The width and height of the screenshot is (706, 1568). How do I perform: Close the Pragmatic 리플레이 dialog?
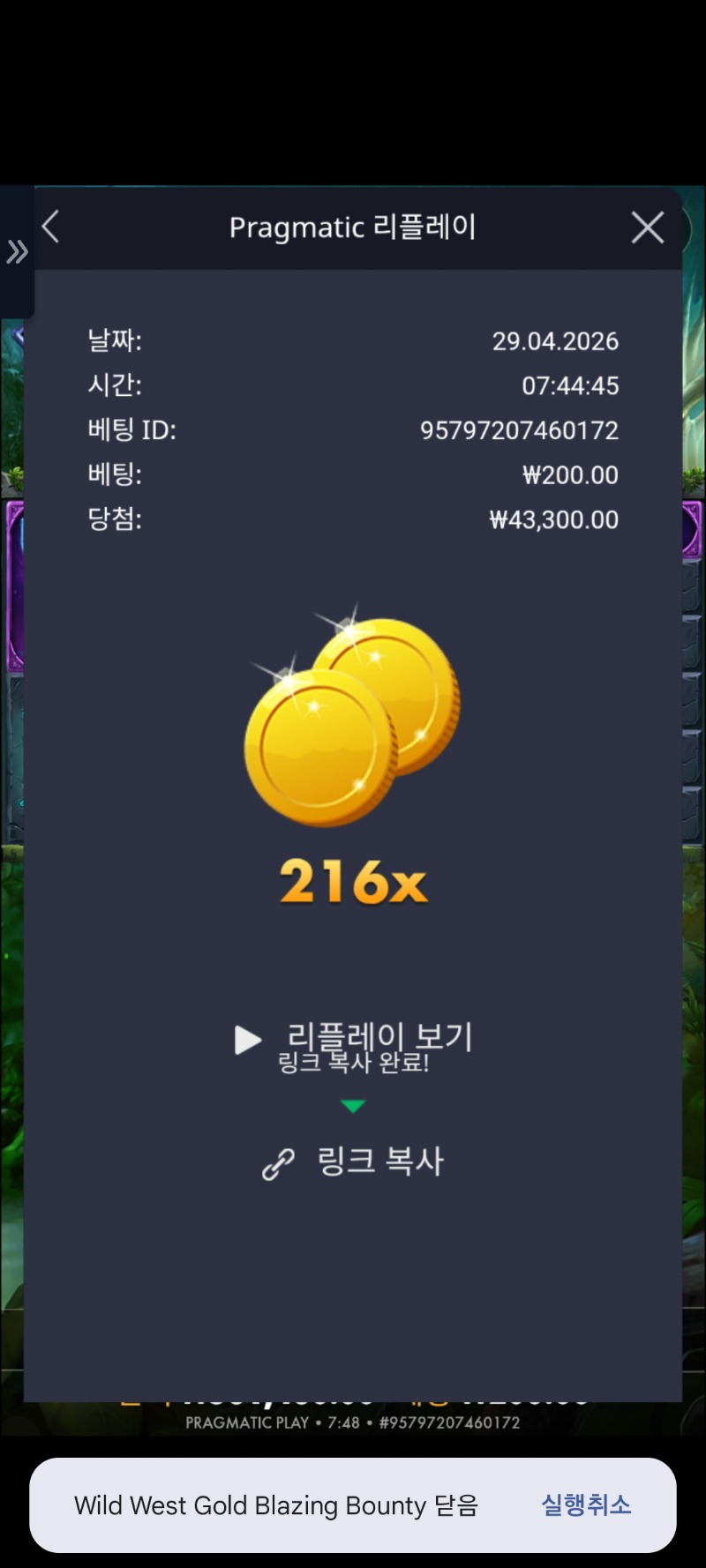647,228
